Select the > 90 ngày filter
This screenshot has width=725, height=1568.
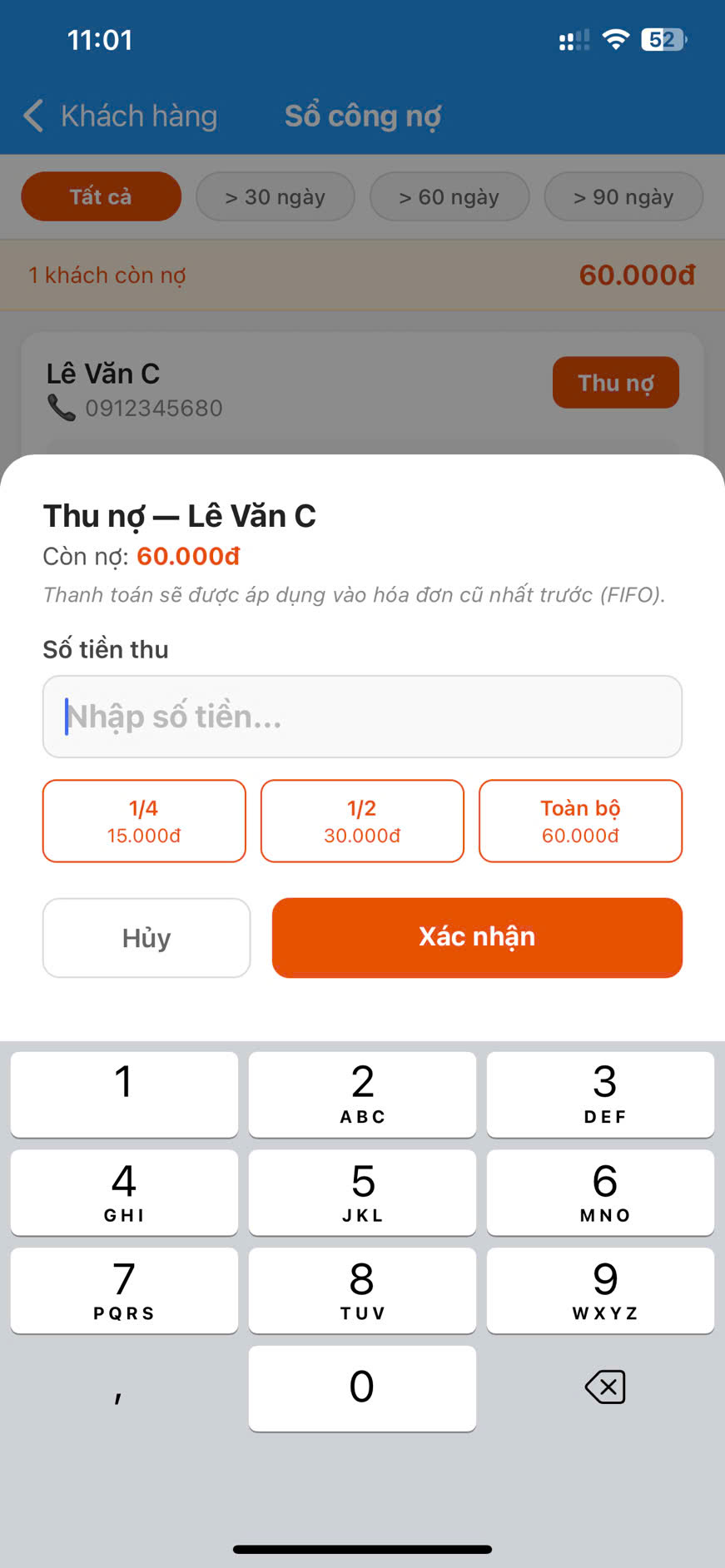click(623, 196)
